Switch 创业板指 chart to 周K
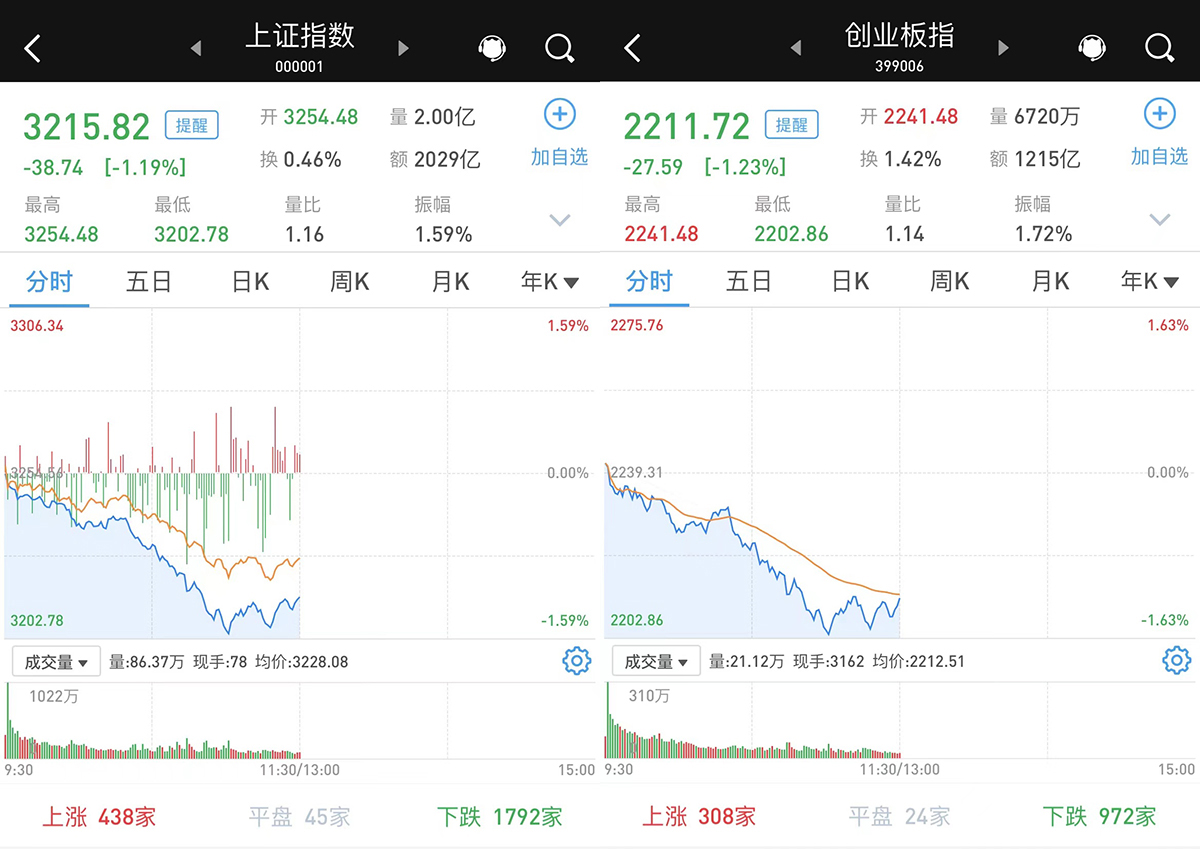Screen dimensions: 1200x849 (950, 282)
